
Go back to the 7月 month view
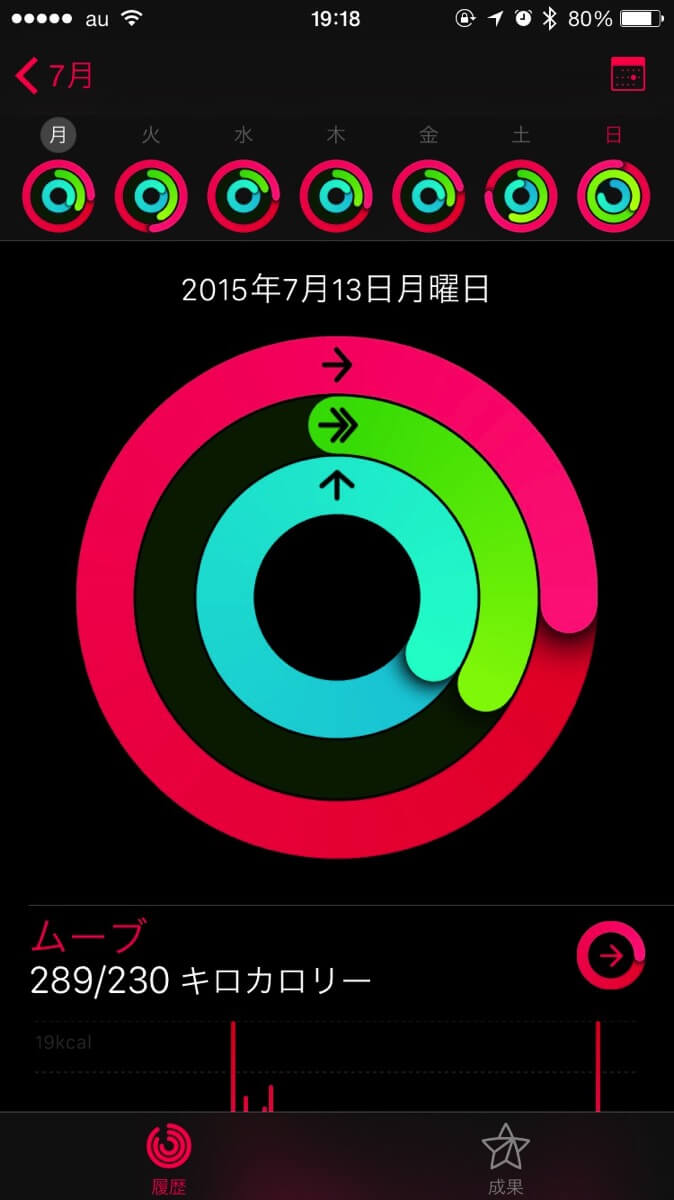(55, 75)
